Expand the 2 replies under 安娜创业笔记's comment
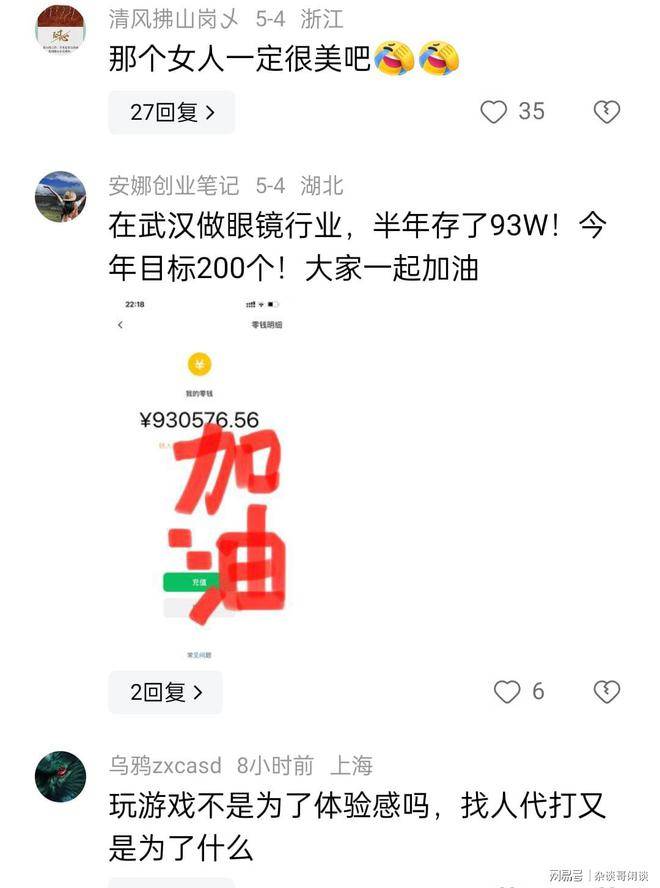The image size is (660, 888). point(165,692)
